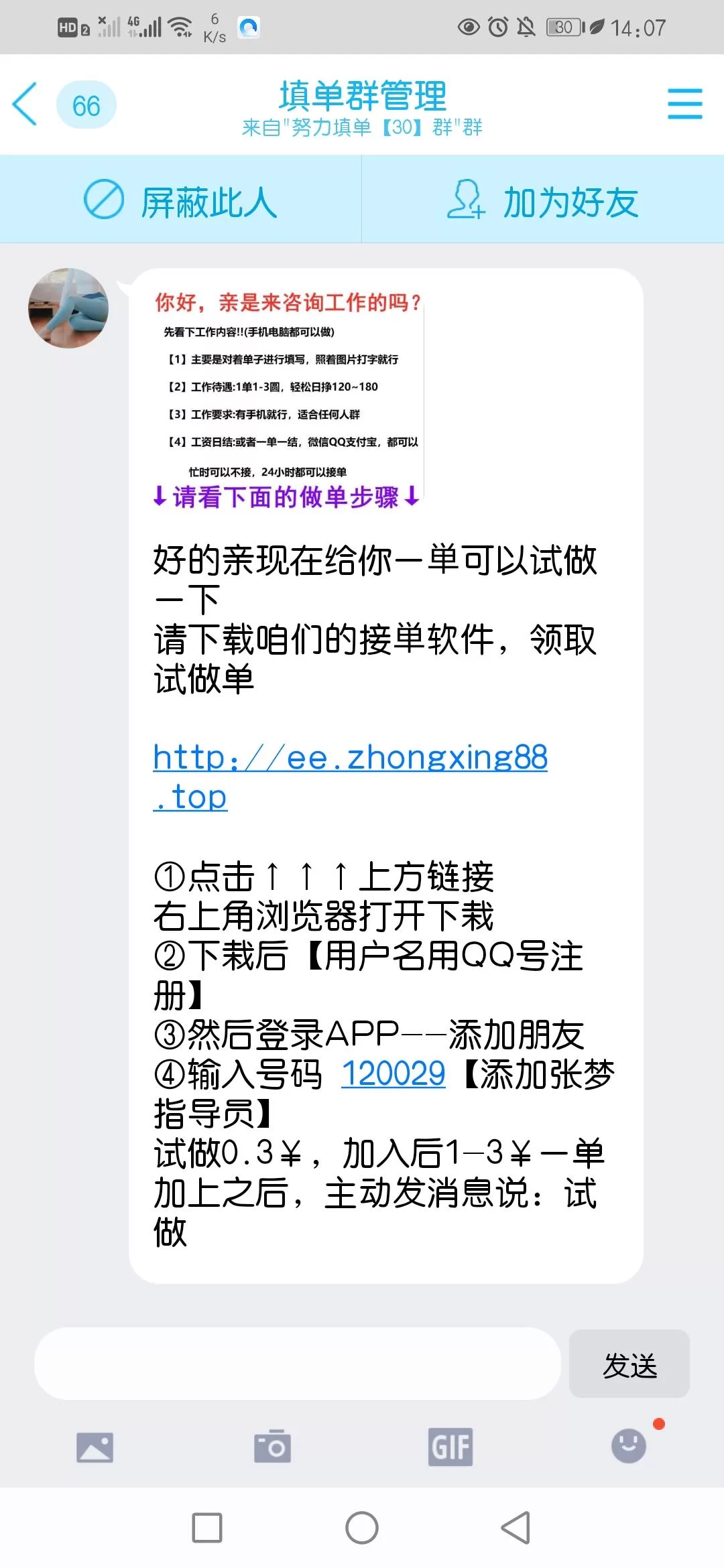The width and height of the screenshot is (724, 1568).
Task: Tap 屏蔽此人 to block this person
Action: [x=181, y=201]
